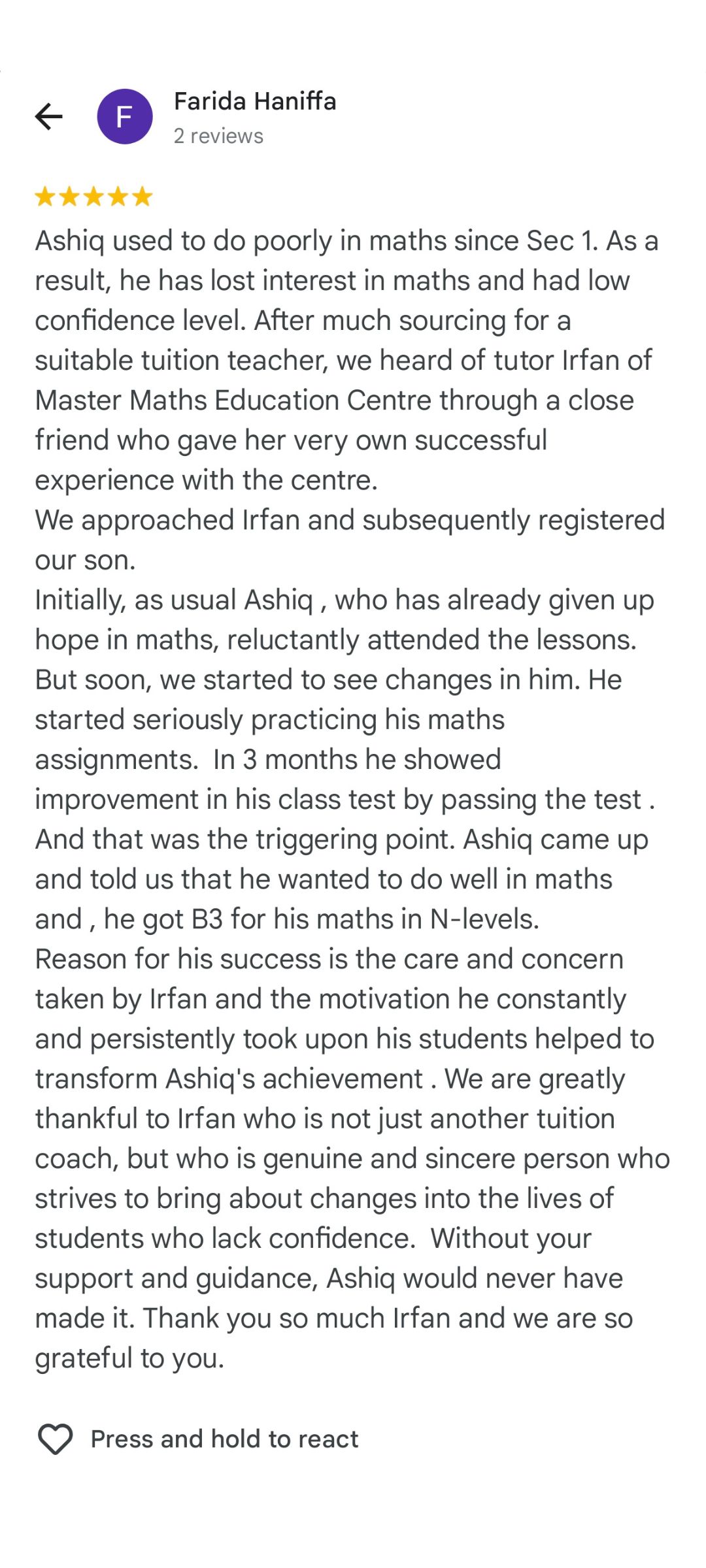The height and width of the screenshot is (1568, 706).
Task: Open Farida Haniffa's reviewer profile
Action: pos(254,102)
